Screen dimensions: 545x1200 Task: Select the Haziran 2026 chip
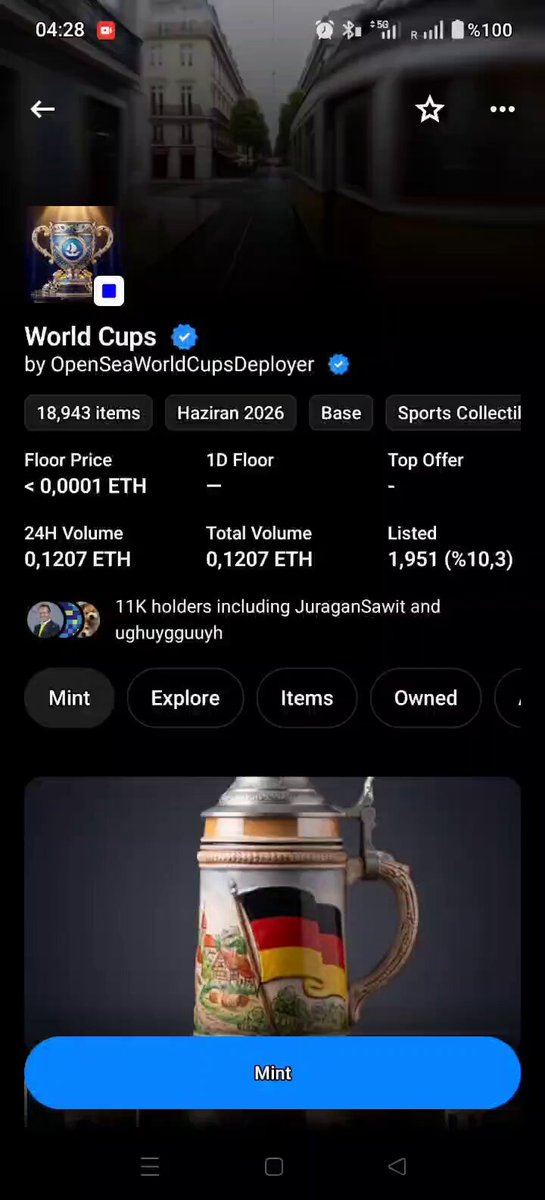pyautogui.click(x=230, y=413)
